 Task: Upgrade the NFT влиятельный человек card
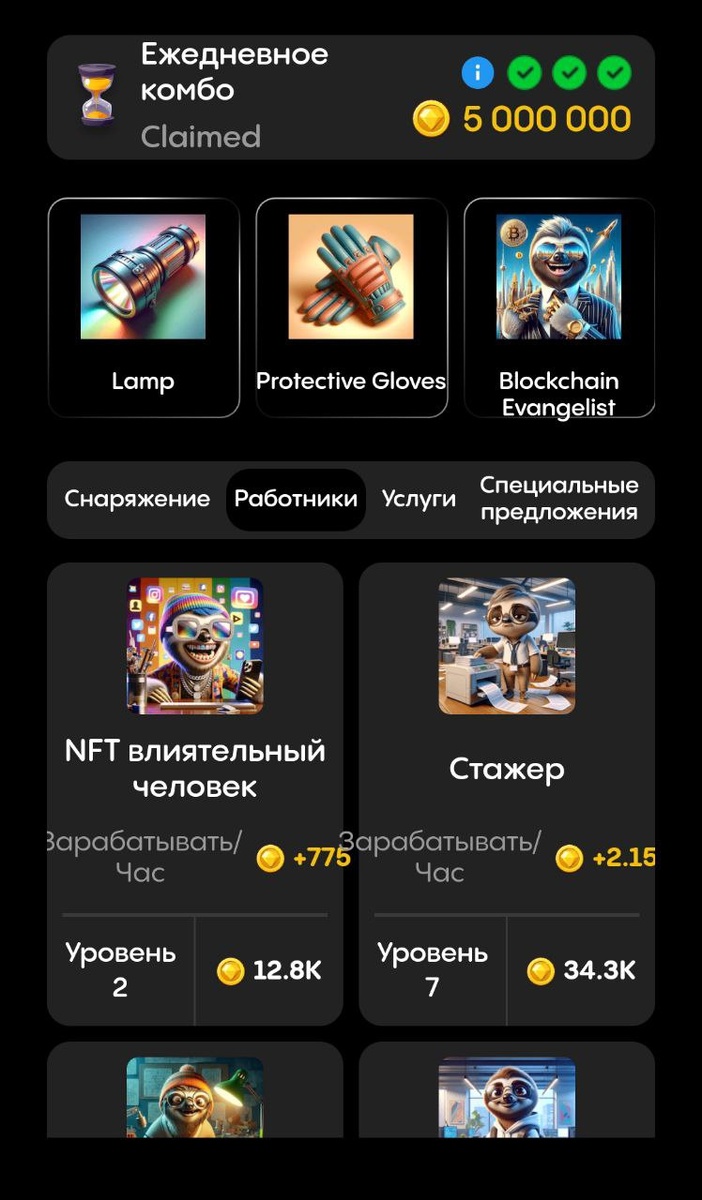(x=268, y=970)
